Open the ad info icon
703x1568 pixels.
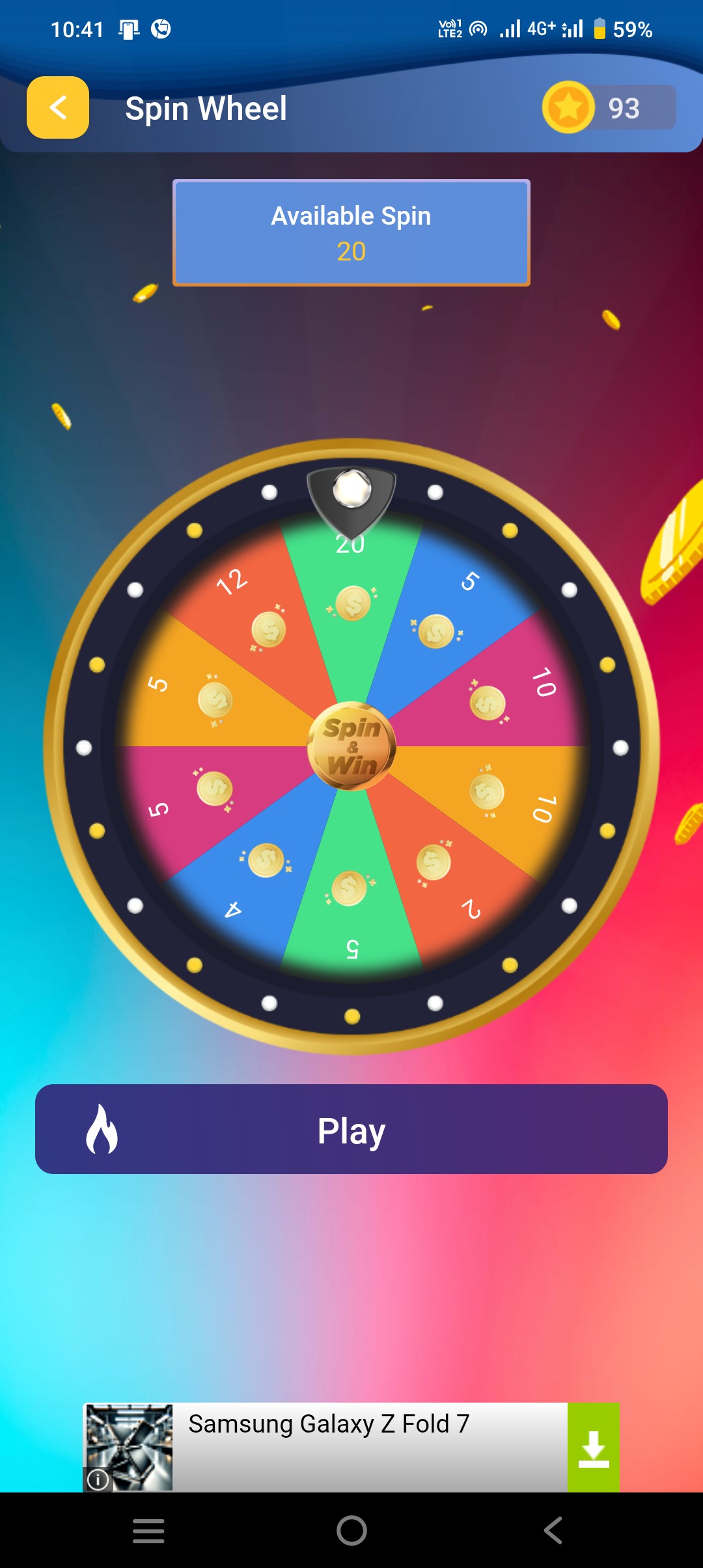click(98, 1479)
